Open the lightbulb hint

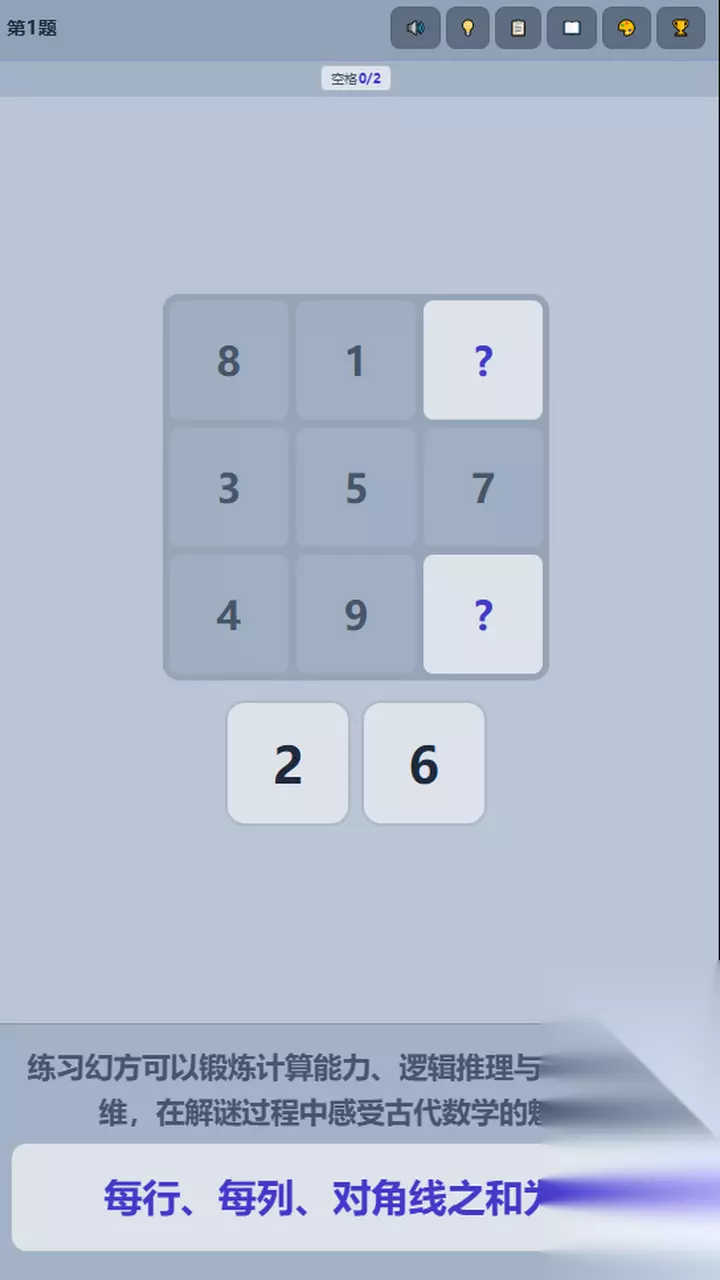coord(467,28)
